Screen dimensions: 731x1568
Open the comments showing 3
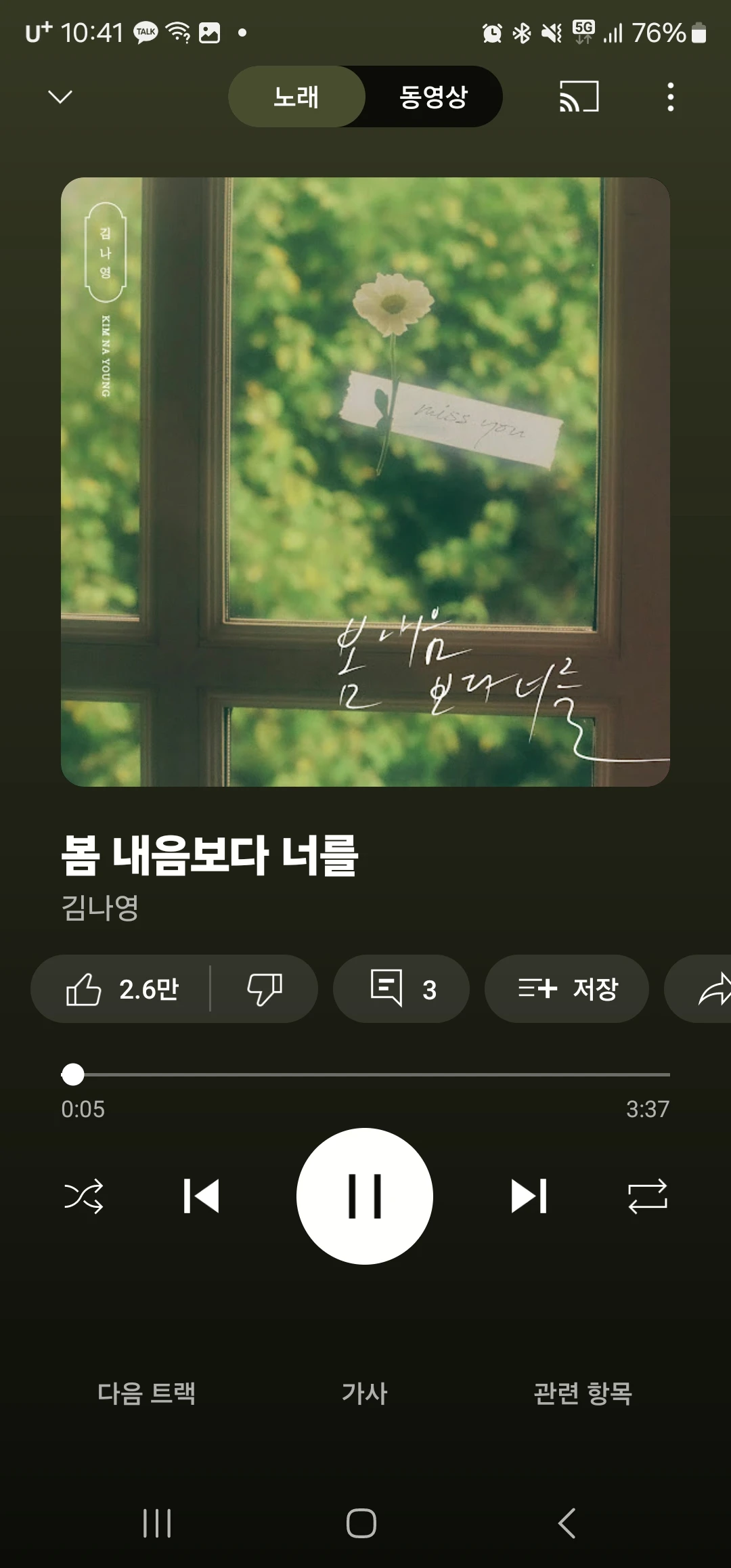(x=401, y=989)
